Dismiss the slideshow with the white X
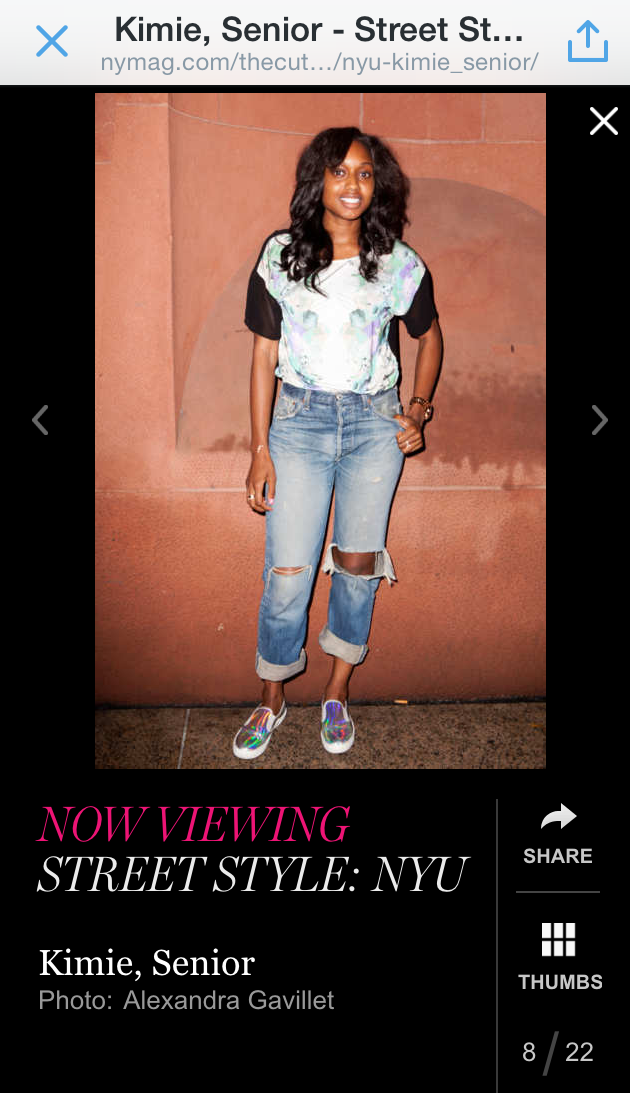 (603, 122)
